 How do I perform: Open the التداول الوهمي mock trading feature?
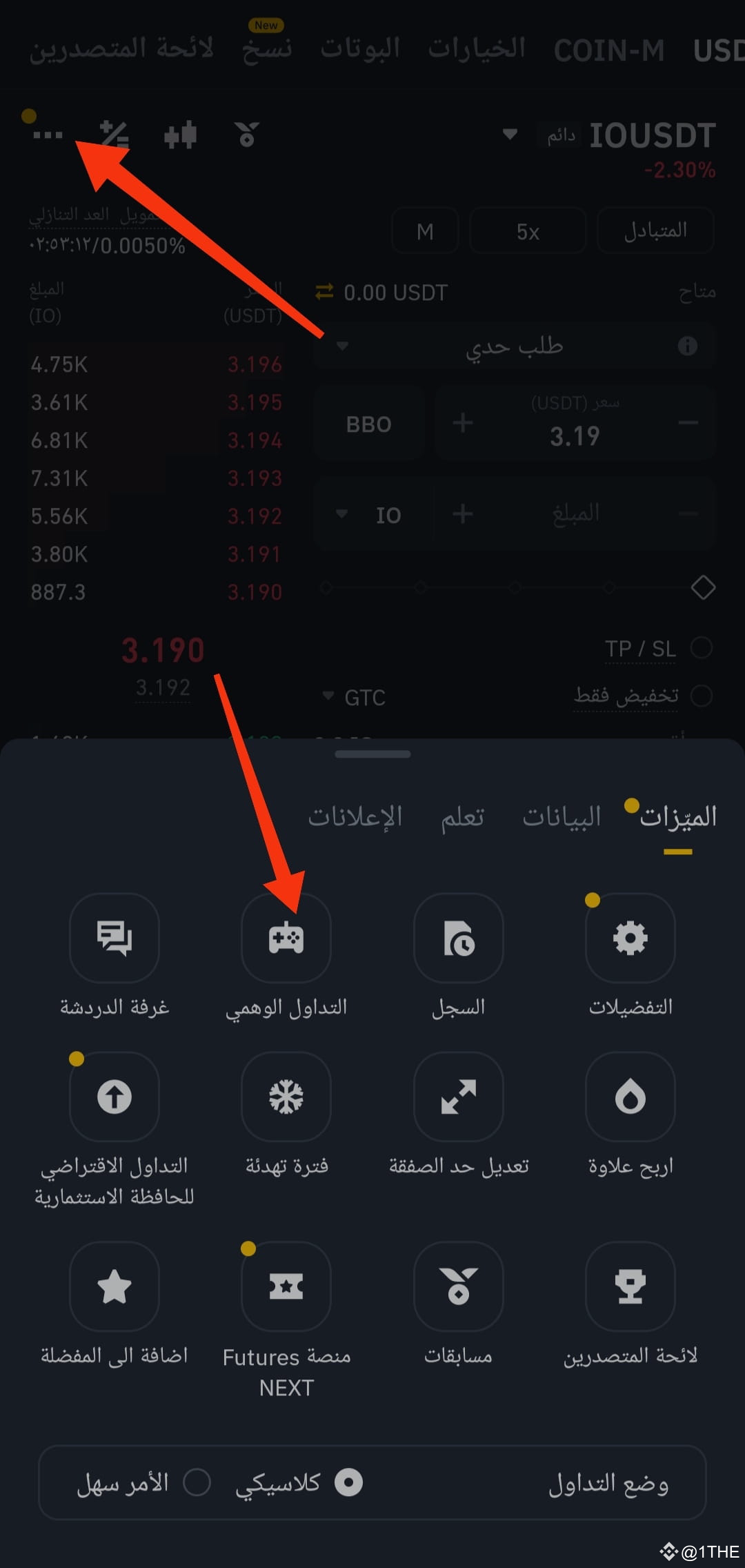coord(286,939)
